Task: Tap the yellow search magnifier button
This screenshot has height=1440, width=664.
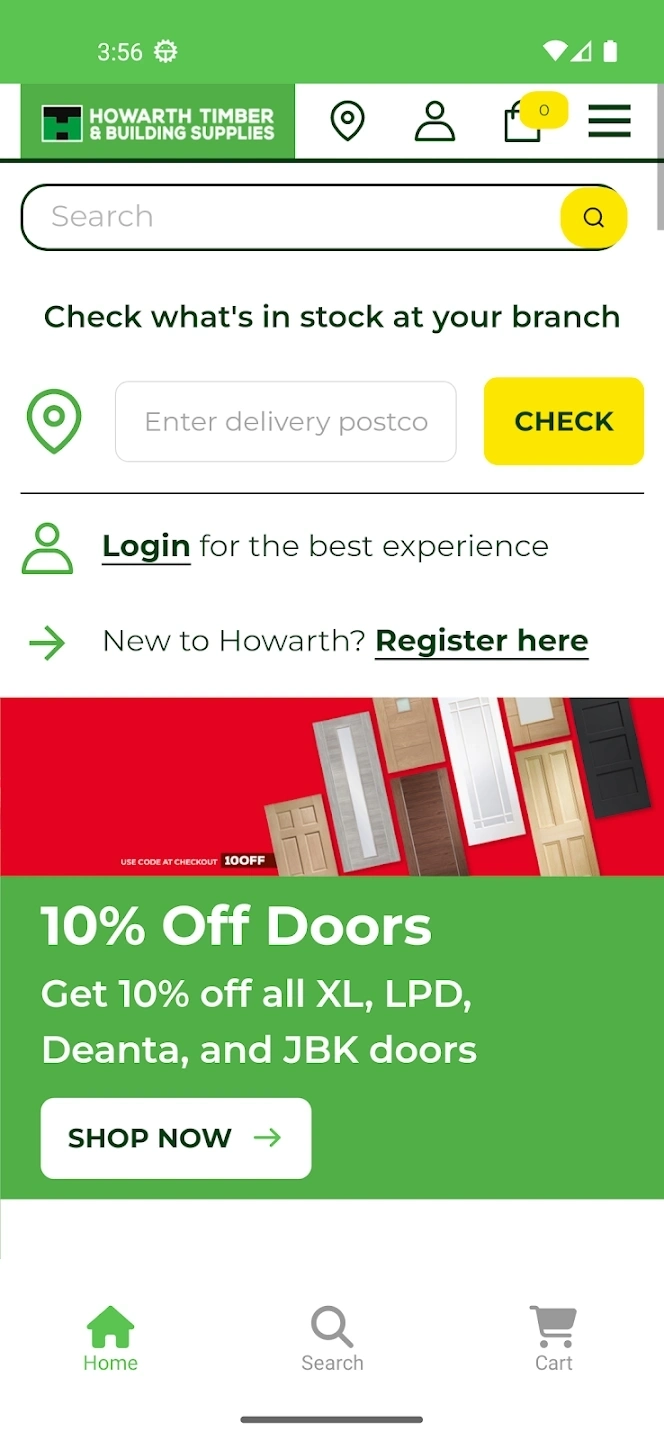Action: click(x=593, y=217)
